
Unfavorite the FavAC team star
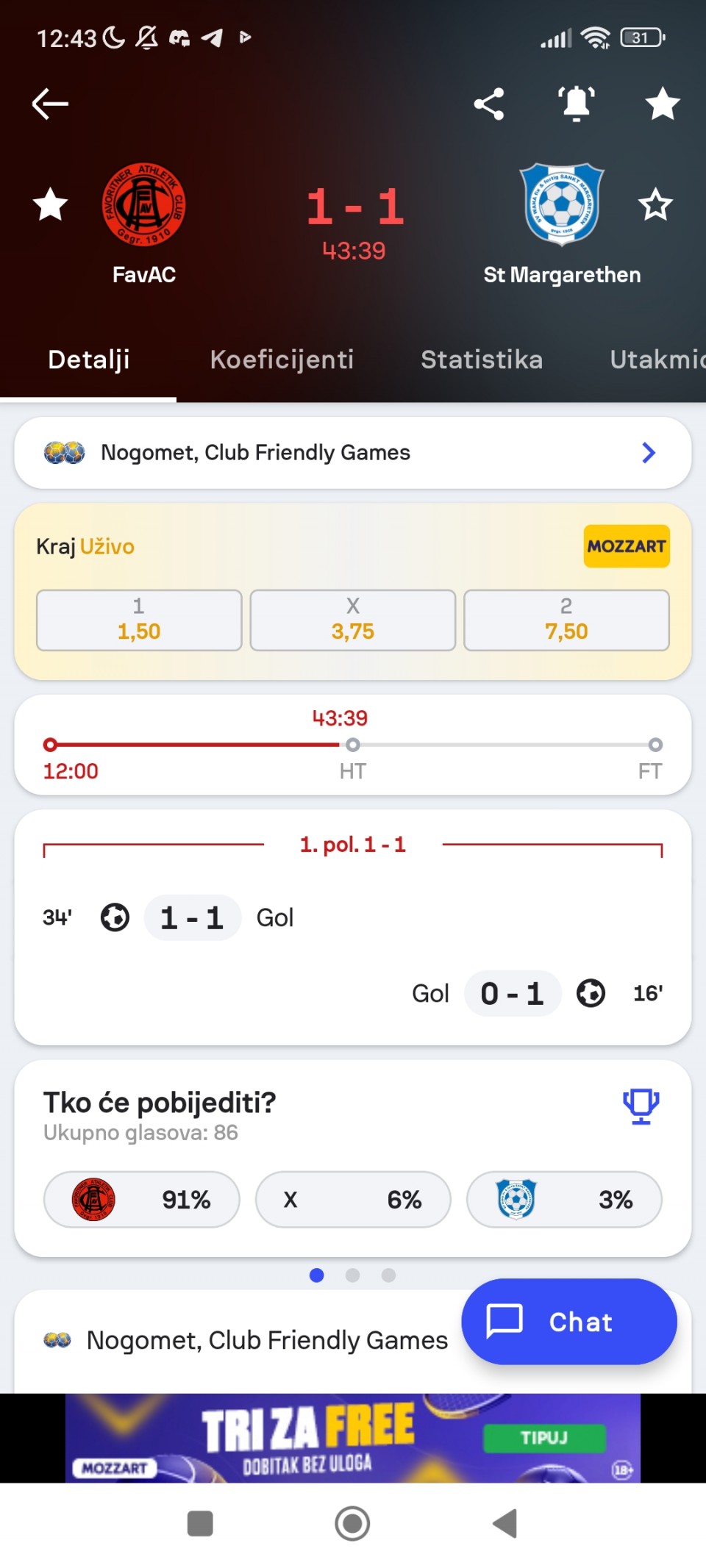click(50, 204)
